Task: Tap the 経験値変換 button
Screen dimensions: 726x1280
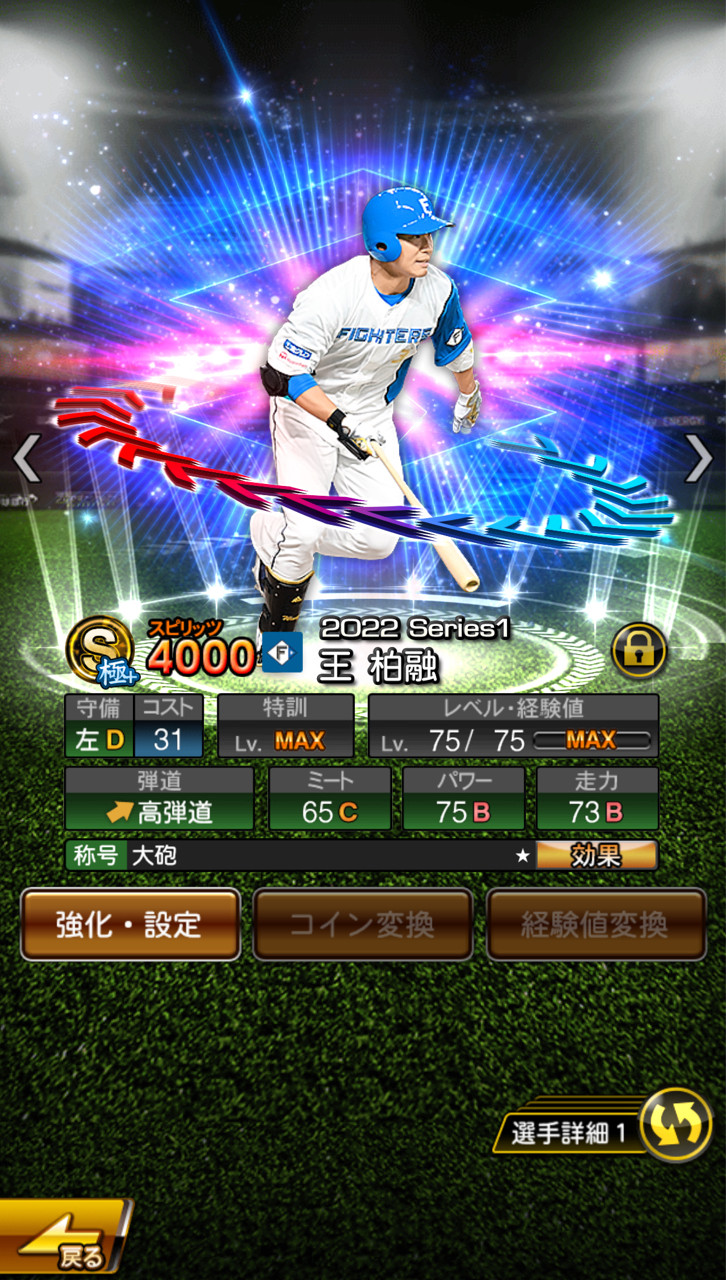Action: pyautogui.click(x=595, y=924)
